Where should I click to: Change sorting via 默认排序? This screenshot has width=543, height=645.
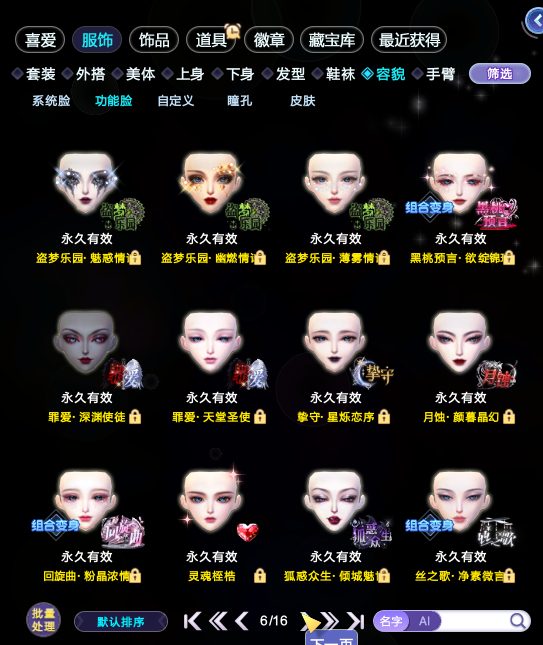[x=121, y=622]
